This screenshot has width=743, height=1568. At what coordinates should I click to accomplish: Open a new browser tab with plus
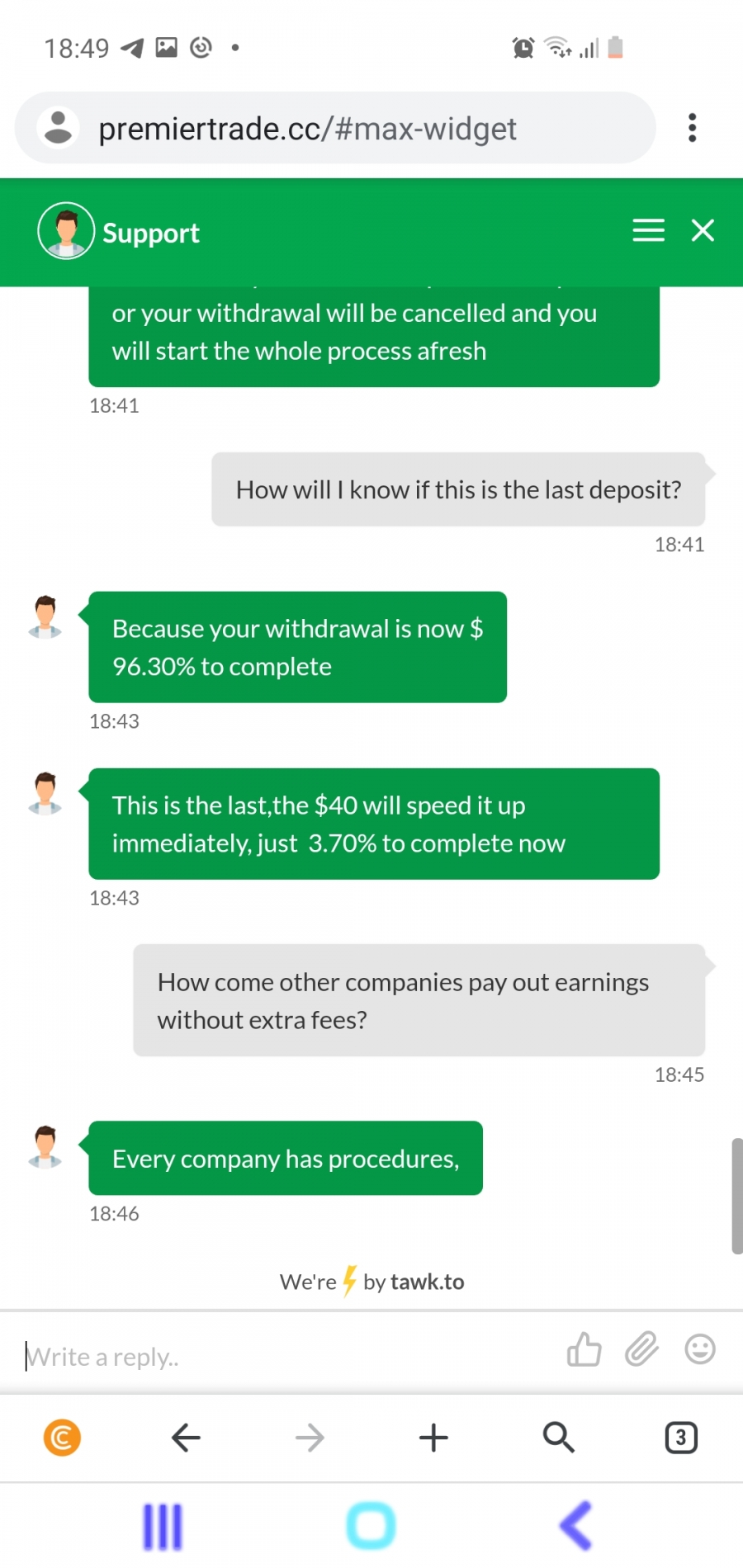(x=433, y=1438)
